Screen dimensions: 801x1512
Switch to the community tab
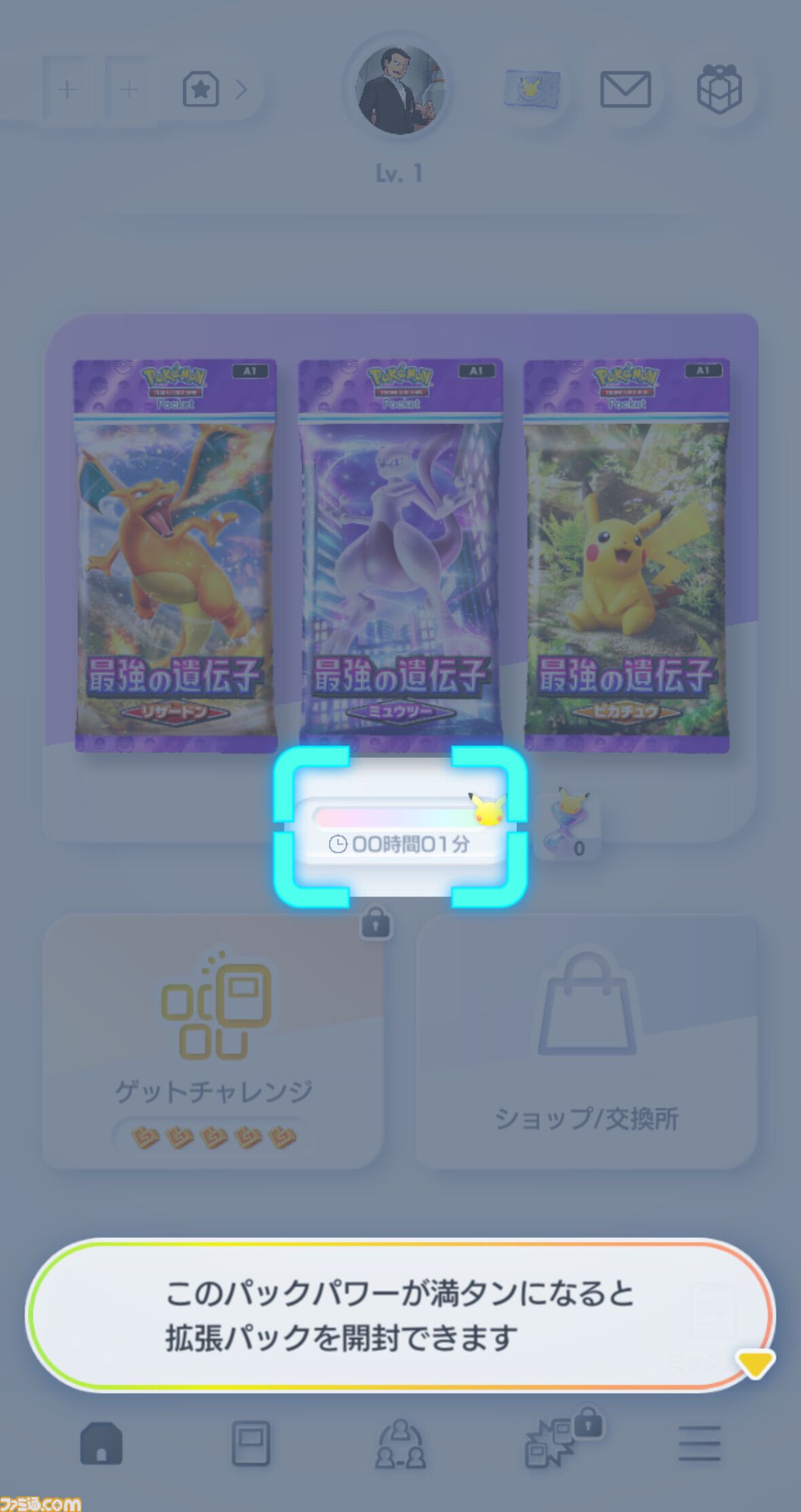coord(400,1443)
